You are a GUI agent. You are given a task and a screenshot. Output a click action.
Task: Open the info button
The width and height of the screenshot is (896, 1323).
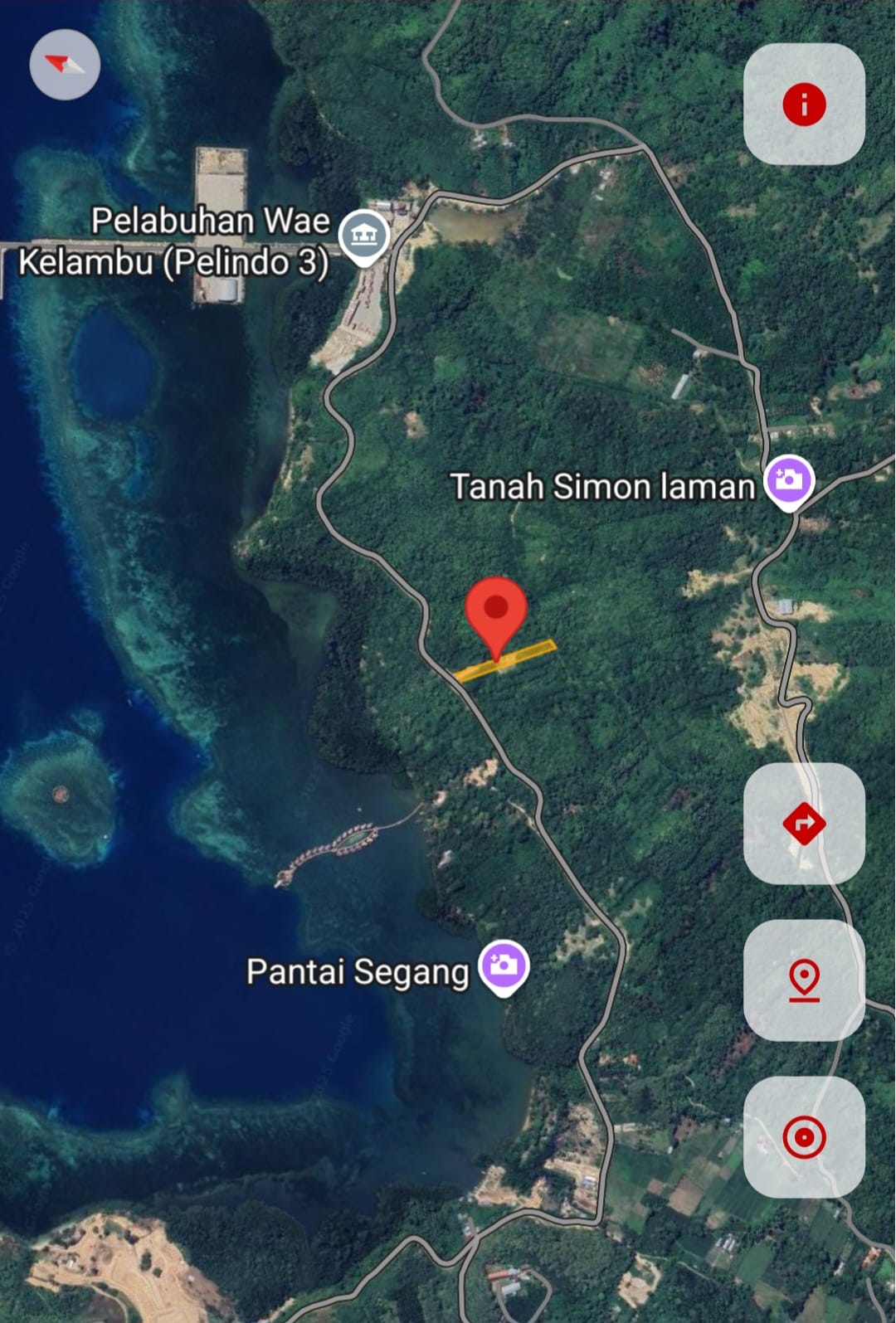click(x=803, y=105)
